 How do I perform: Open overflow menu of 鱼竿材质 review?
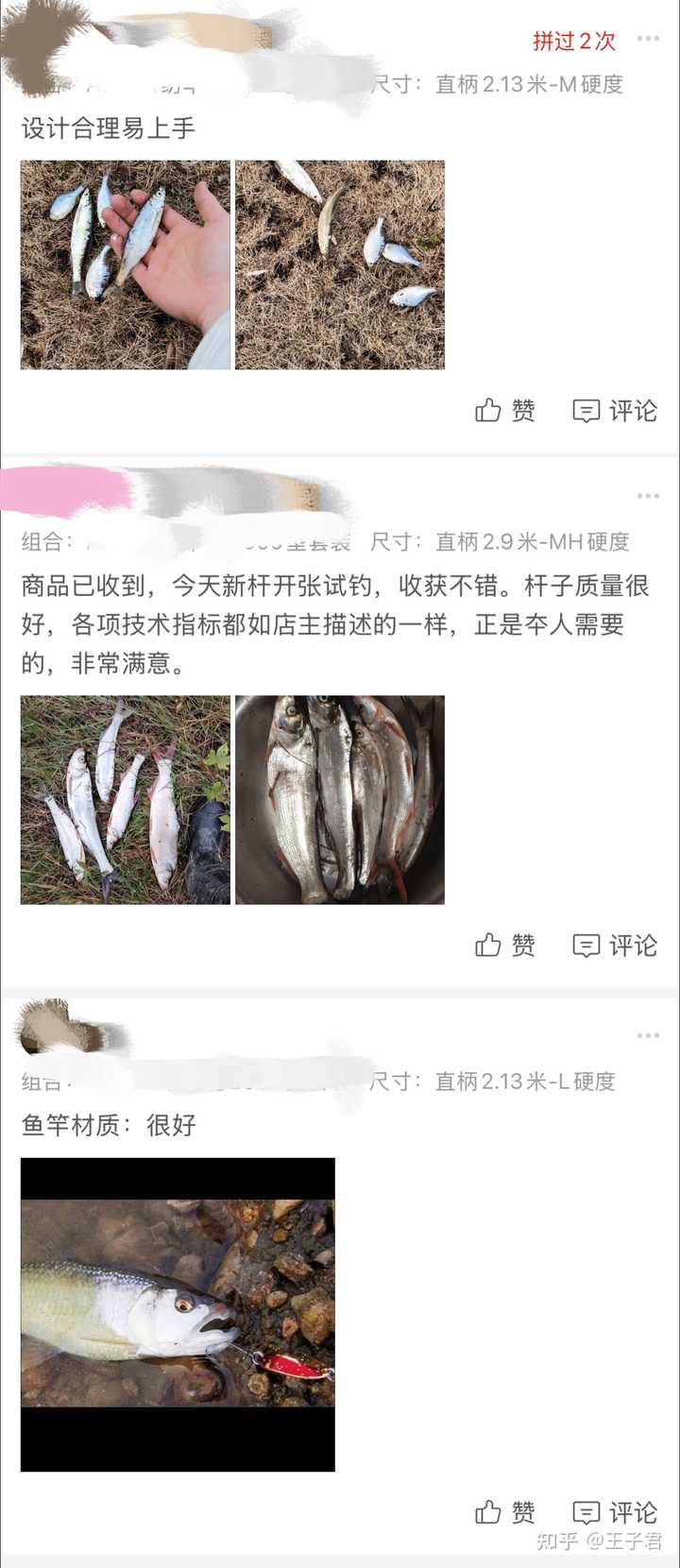pos(648,1036)
